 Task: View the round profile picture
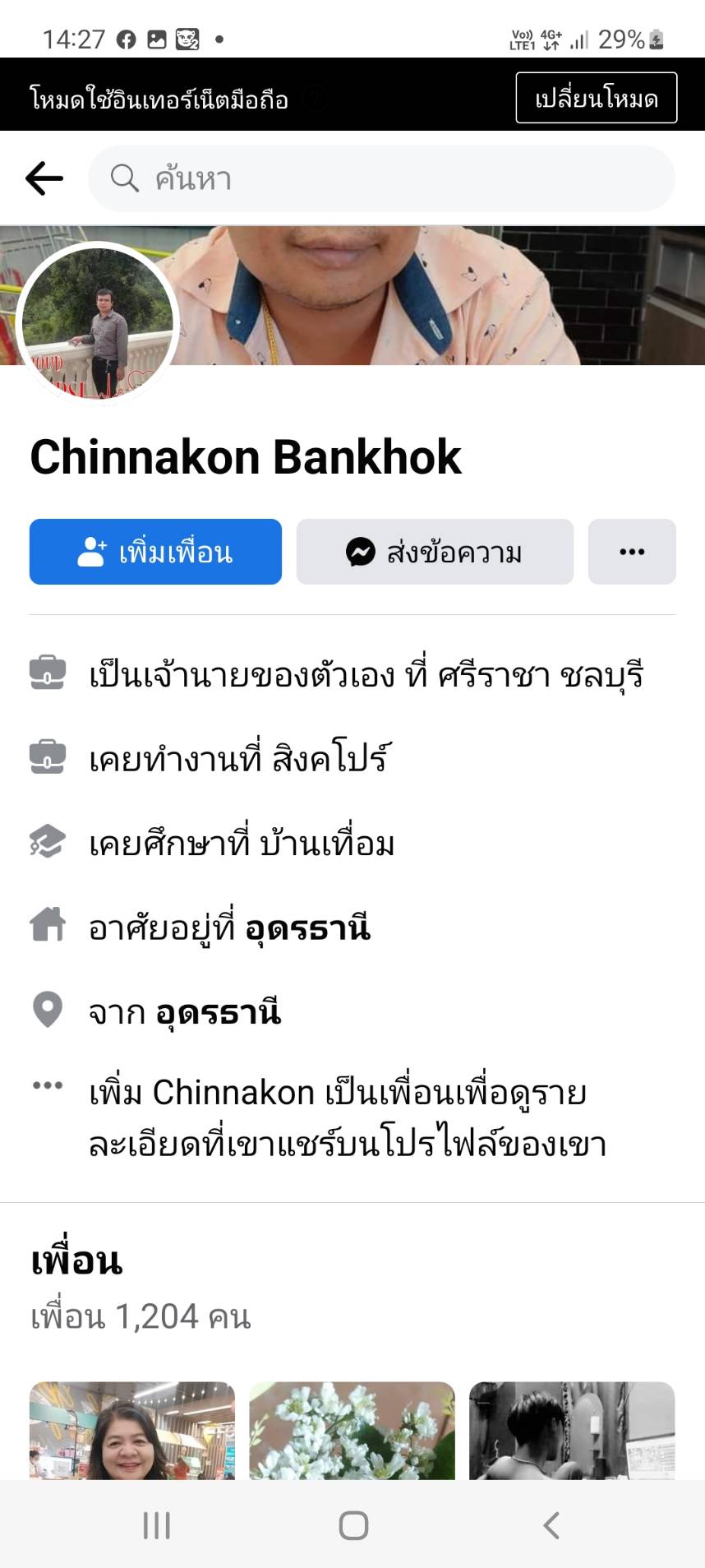(97, 324)
